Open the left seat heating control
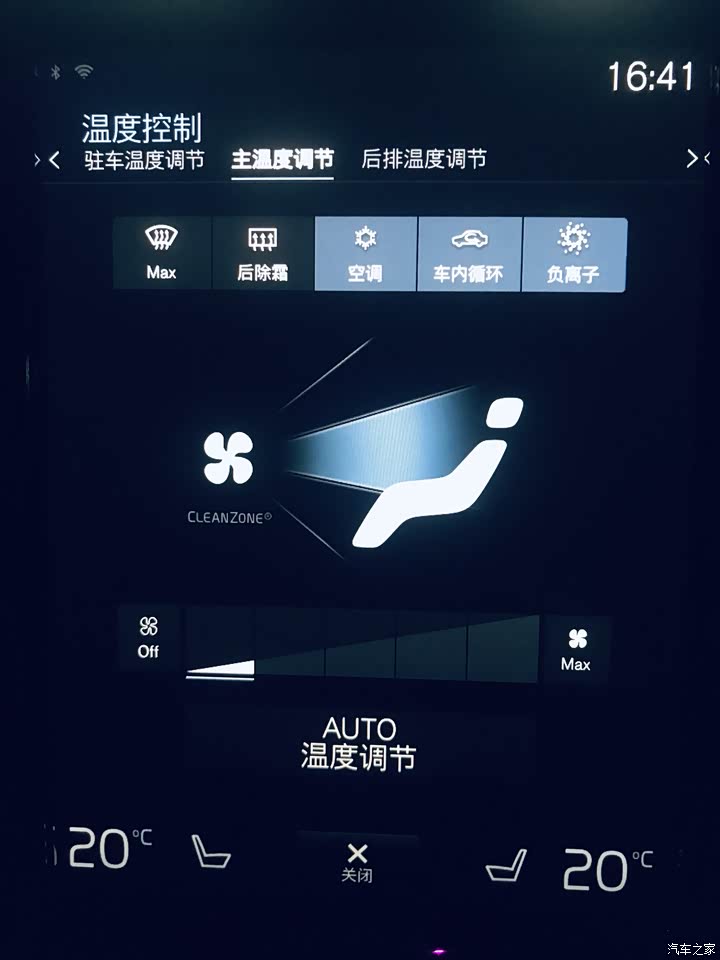This screenshot has height=960, width=720. coord(211,853)
